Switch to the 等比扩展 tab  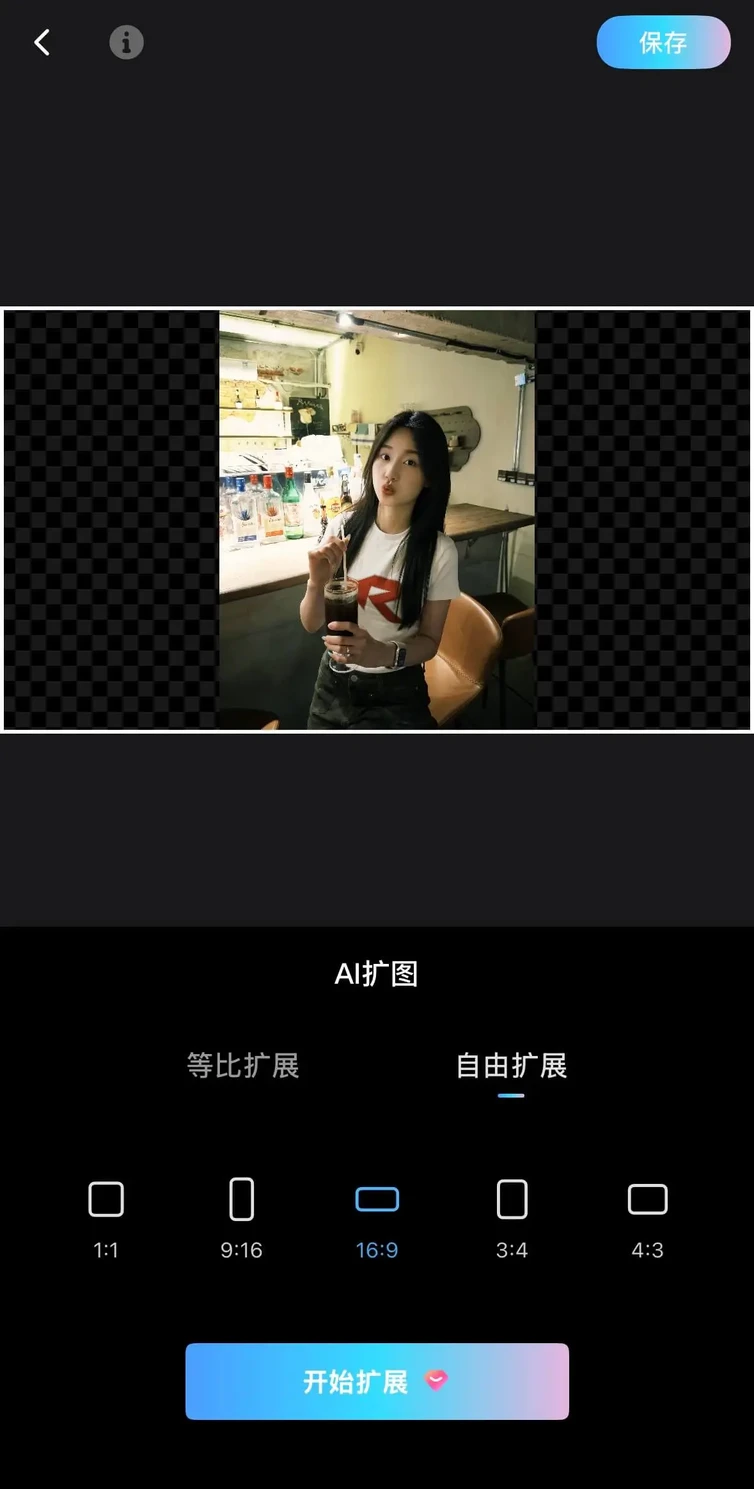coord(243,1066)
